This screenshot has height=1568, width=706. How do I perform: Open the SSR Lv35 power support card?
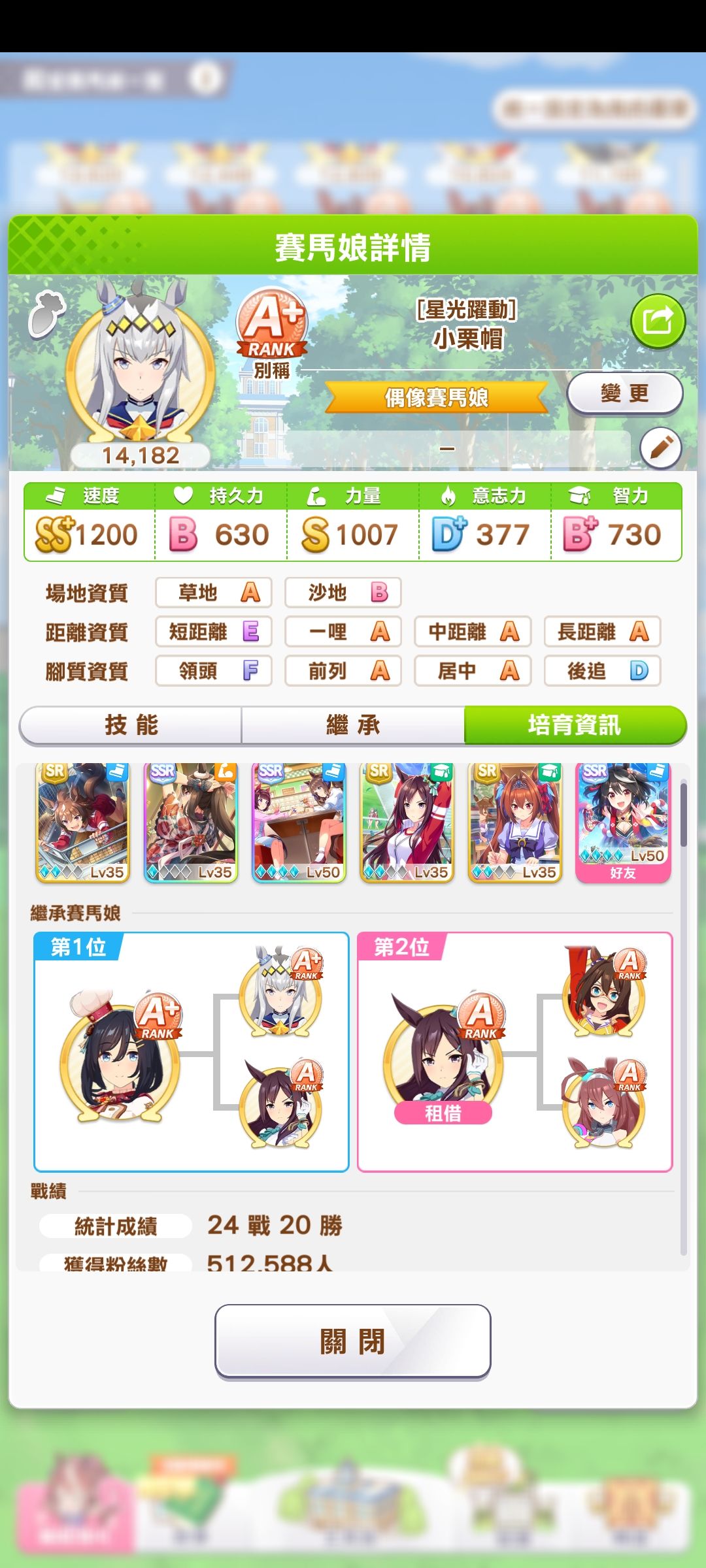click(191, 823)
